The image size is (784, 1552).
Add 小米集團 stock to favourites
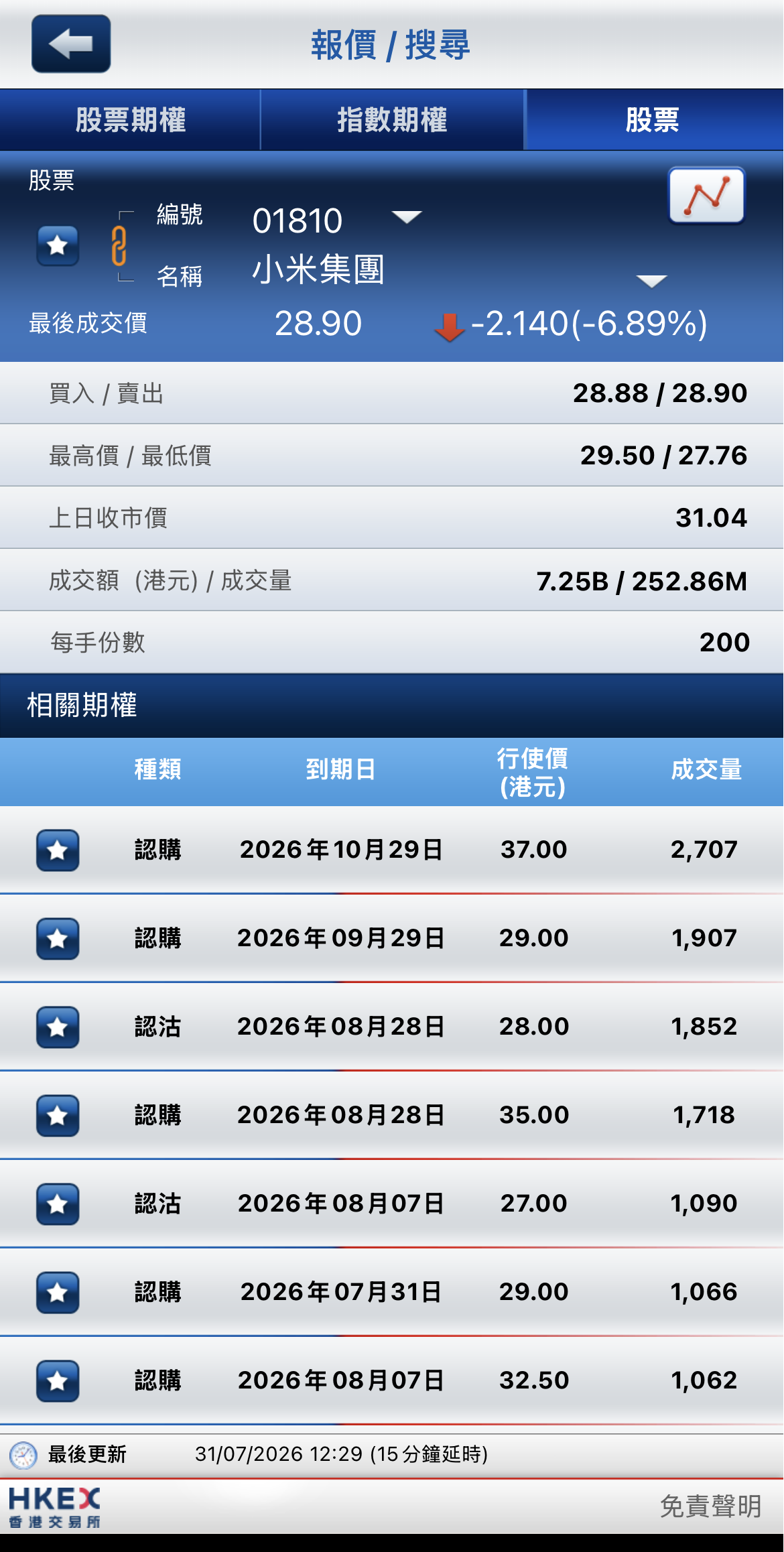click(x=58, y=245)
